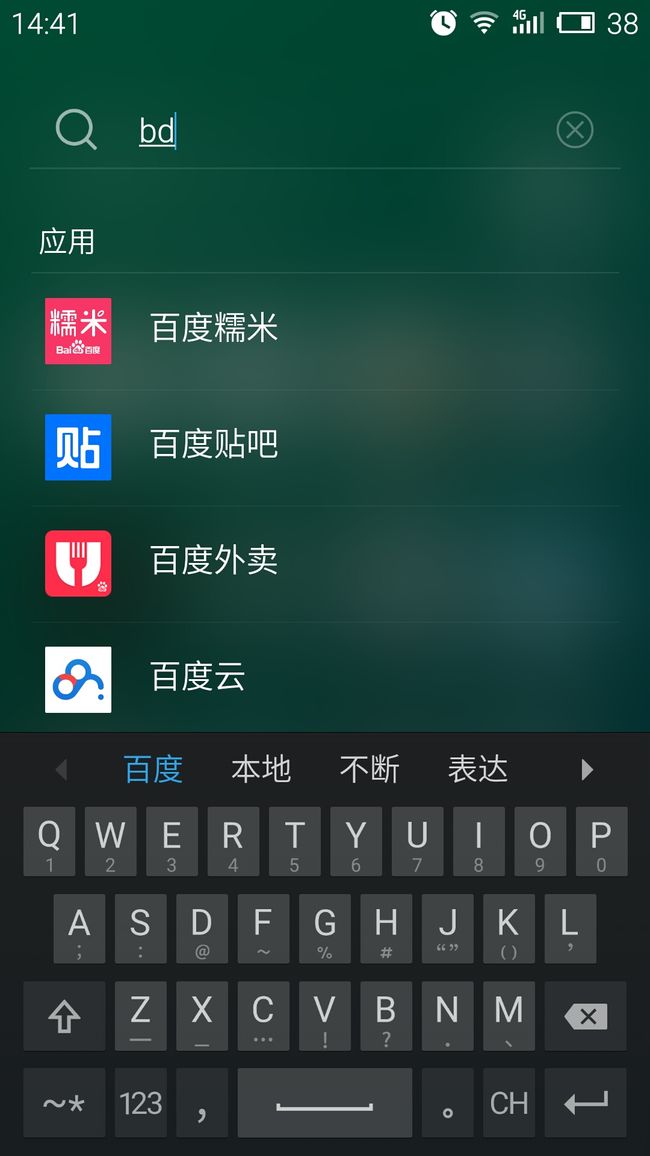Tap the search magnifier icon
The height and width of the screenshot is (1156, 650).
tap(76, 130)
